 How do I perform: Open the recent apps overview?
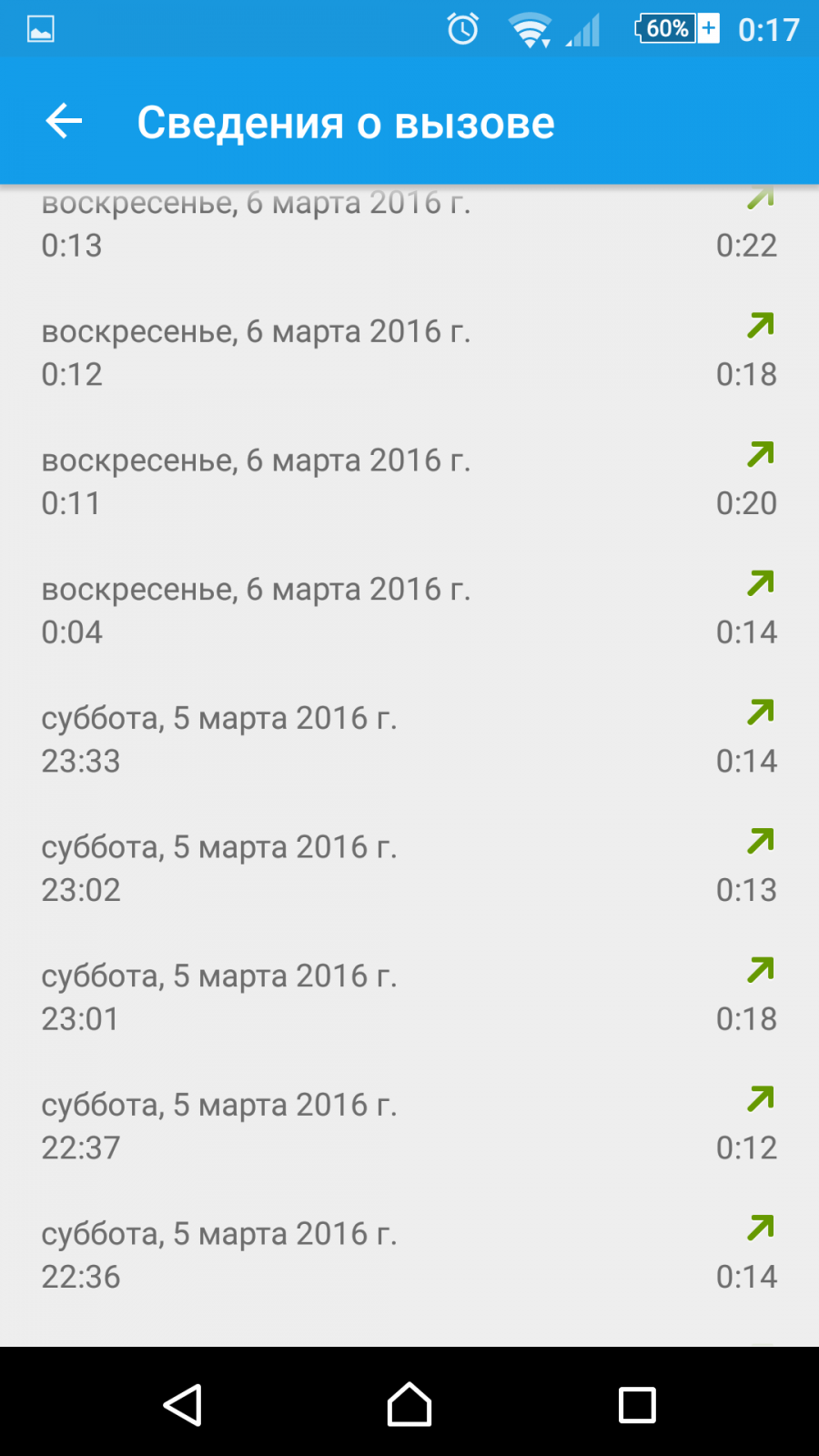637,1404
